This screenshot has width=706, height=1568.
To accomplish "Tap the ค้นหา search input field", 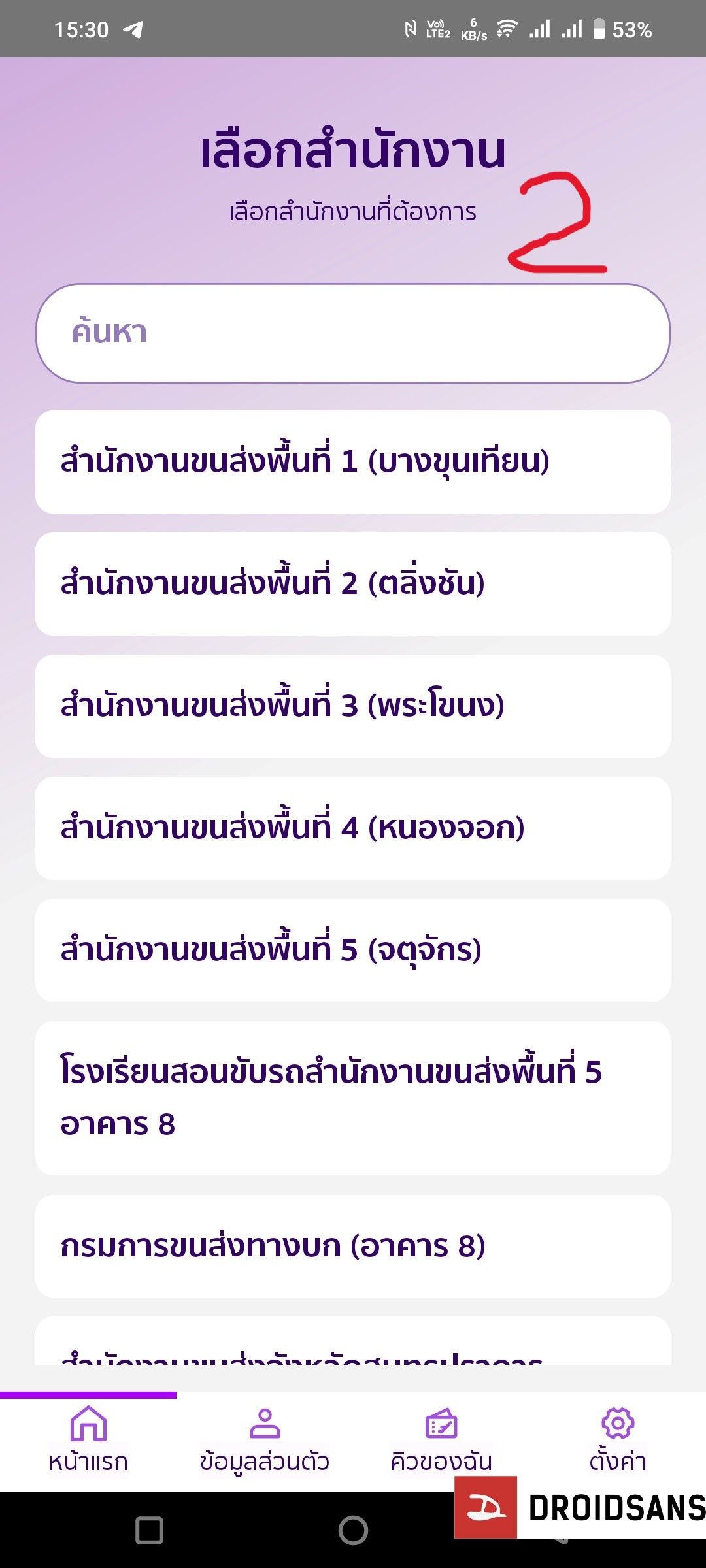I will click(x=353, y=332).
